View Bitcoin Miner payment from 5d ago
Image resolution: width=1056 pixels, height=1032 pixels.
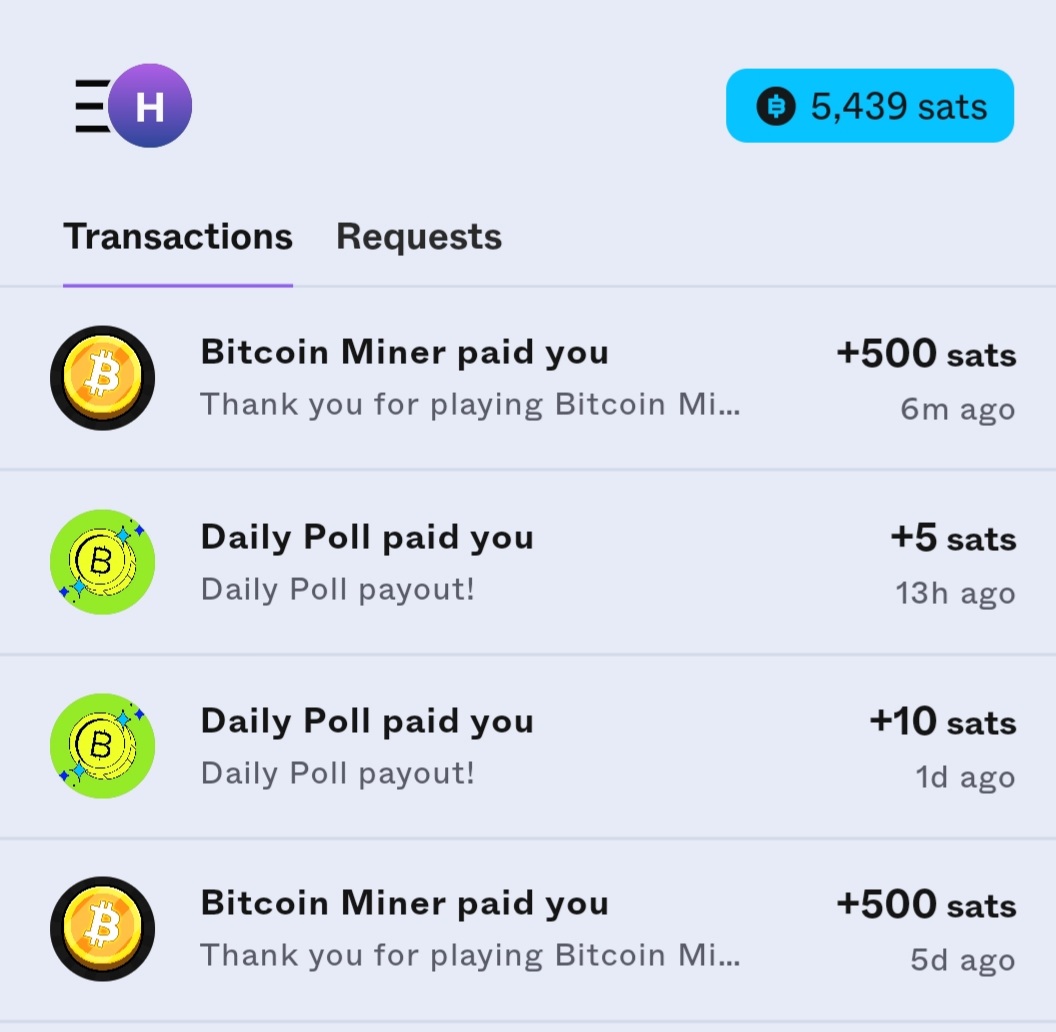tap(528, 930)
